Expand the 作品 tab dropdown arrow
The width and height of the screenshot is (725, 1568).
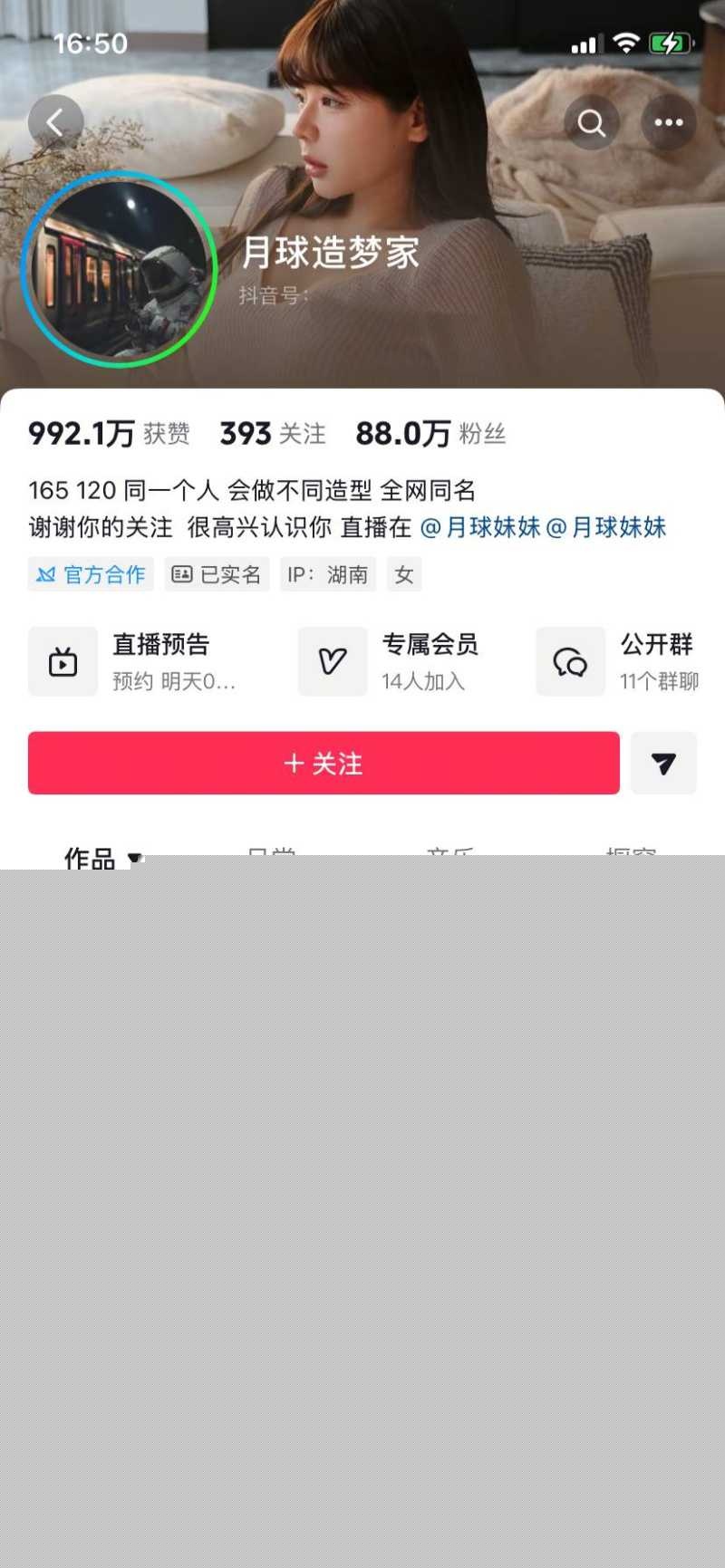point(132,858)
